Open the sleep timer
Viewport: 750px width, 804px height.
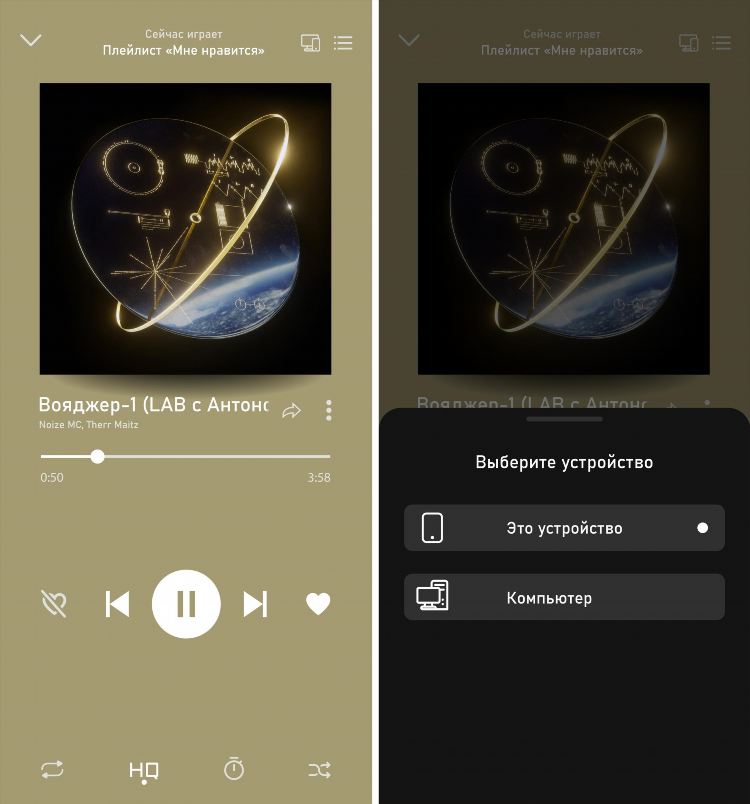coord(234,769)
